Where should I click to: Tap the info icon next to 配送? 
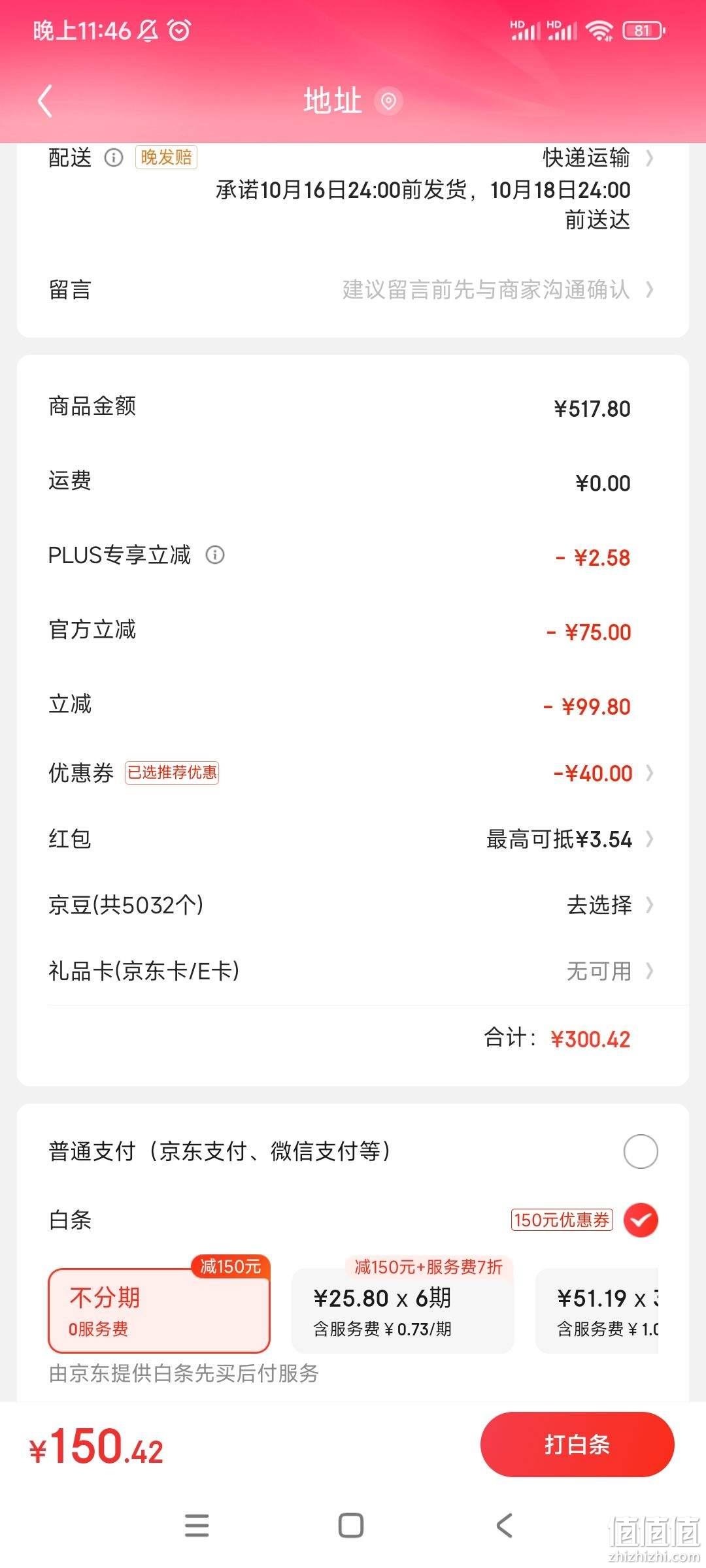coord(114,158)
